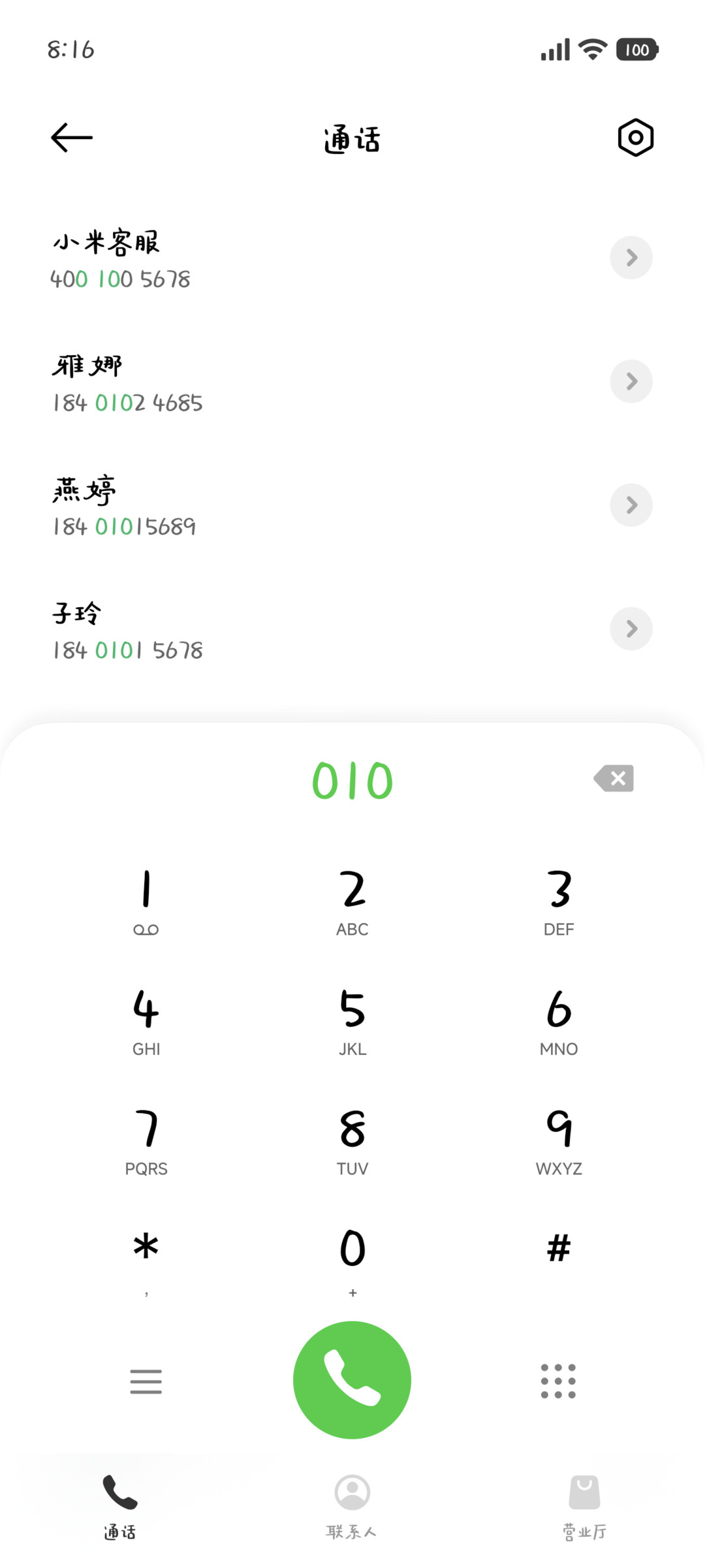This screenshot has height=1568, width=705.
Task: Open call settings via hexagon gear icon
Action: pos(635,138)
